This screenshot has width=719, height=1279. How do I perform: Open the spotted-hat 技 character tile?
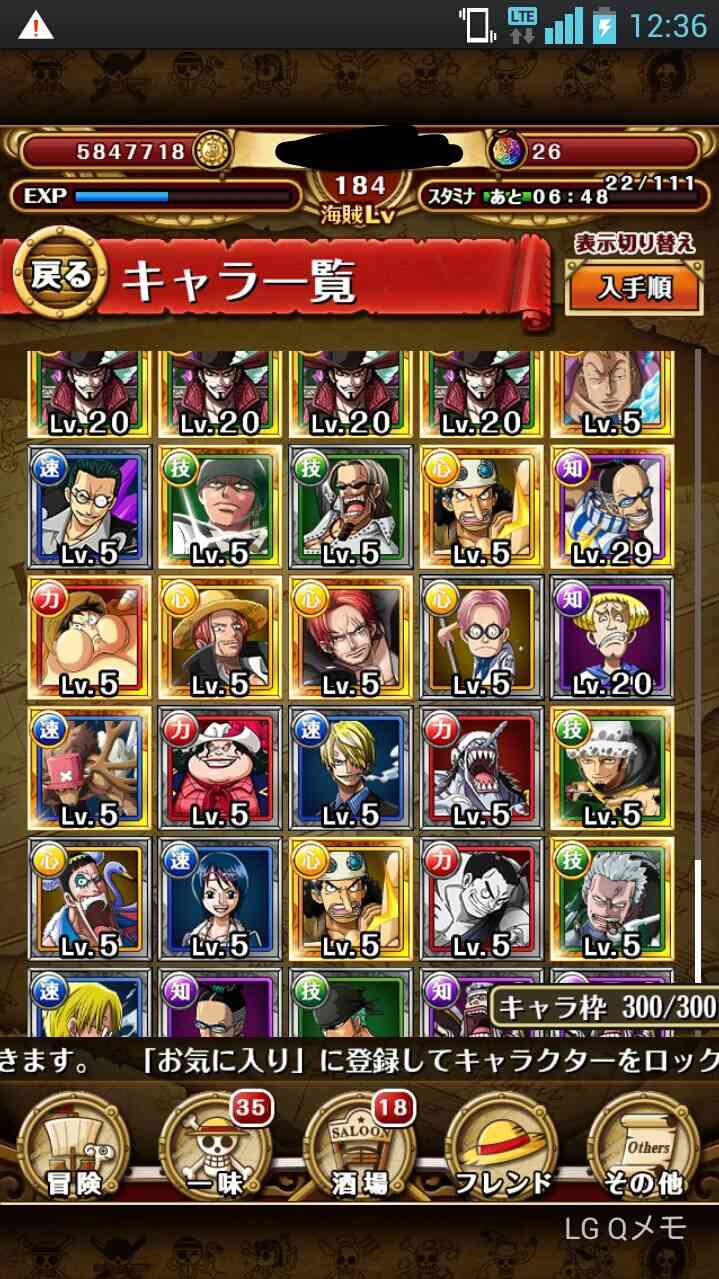tap(610, 768)
